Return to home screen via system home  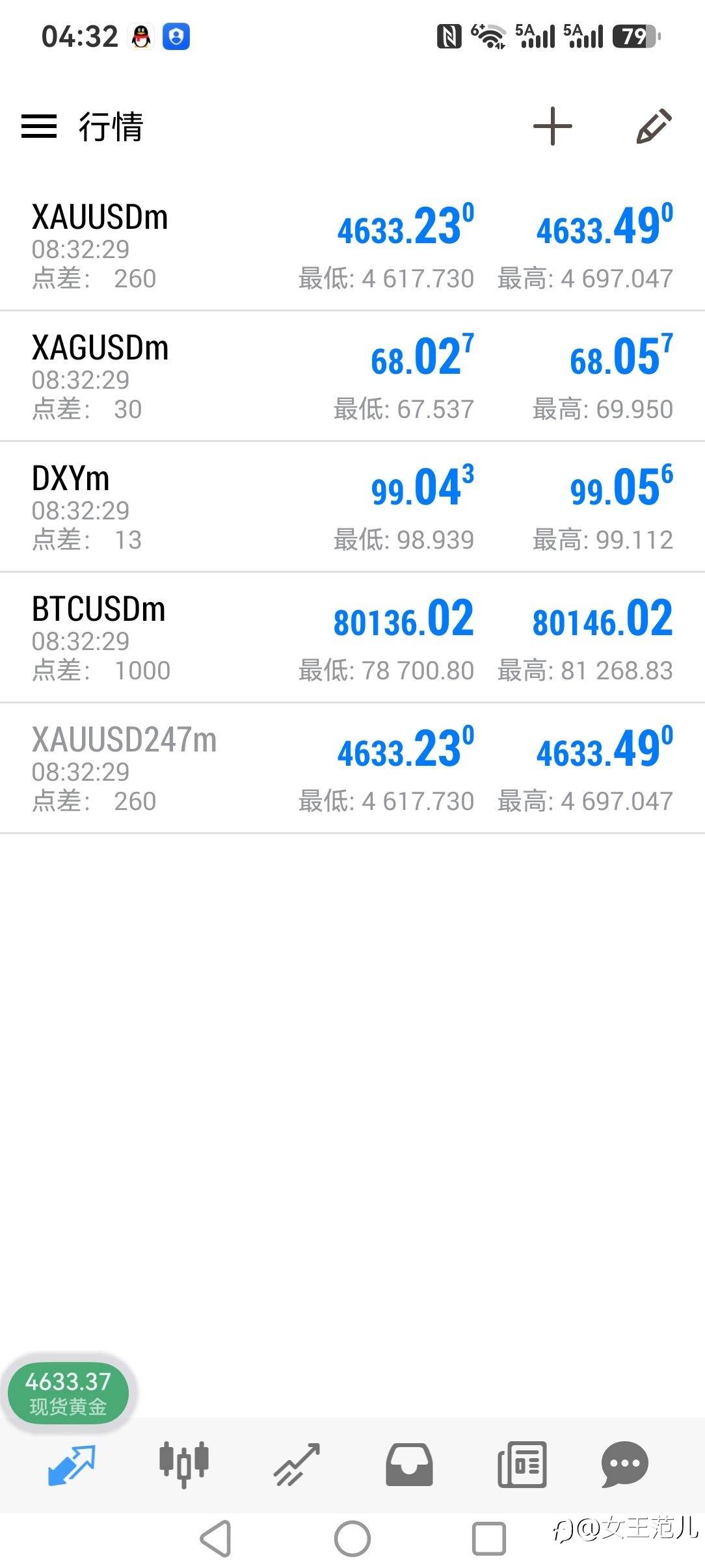coord(352,1539)
